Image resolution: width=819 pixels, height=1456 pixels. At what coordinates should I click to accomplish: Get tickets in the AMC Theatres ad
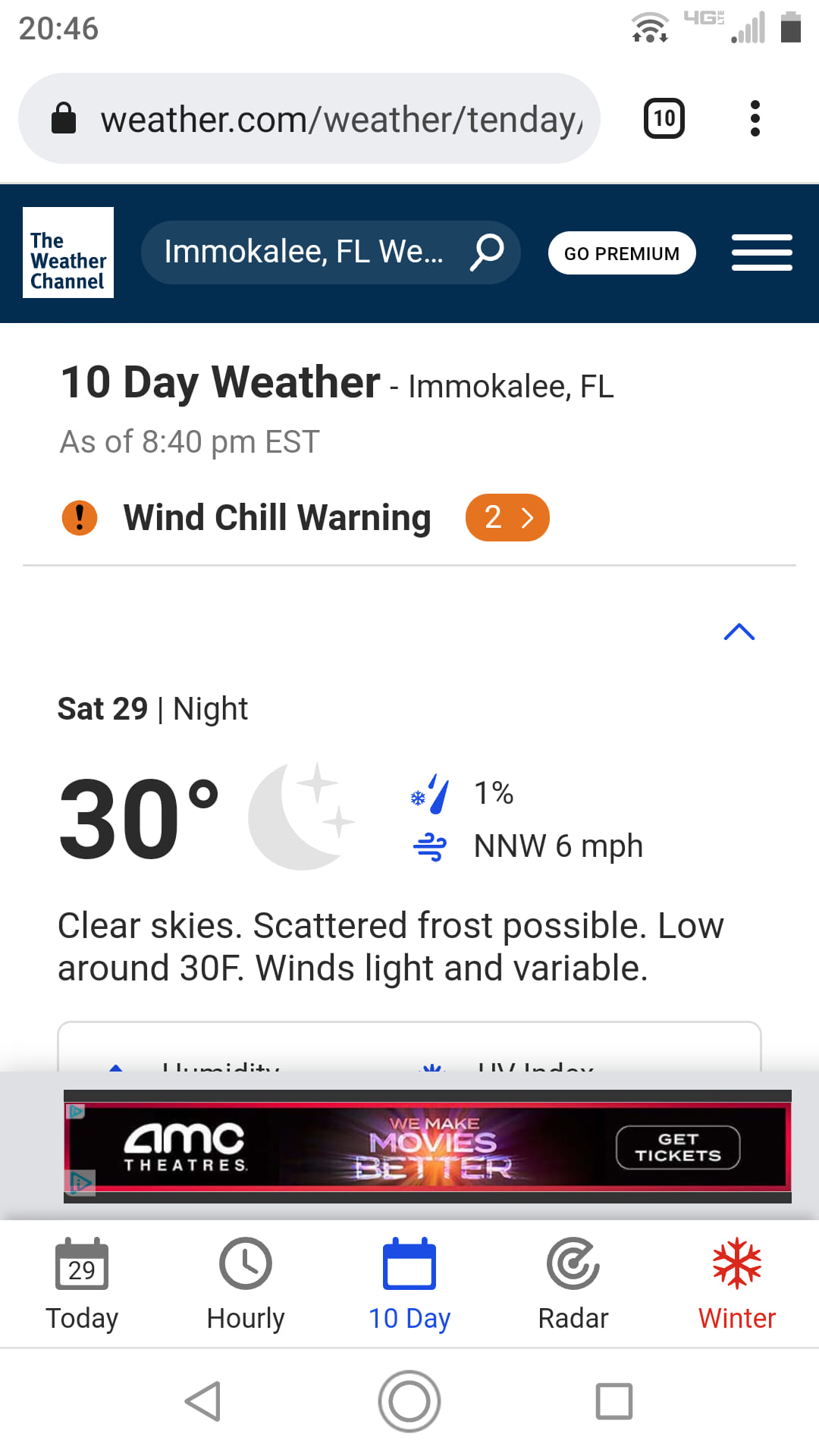click(x=677, y=1147)
